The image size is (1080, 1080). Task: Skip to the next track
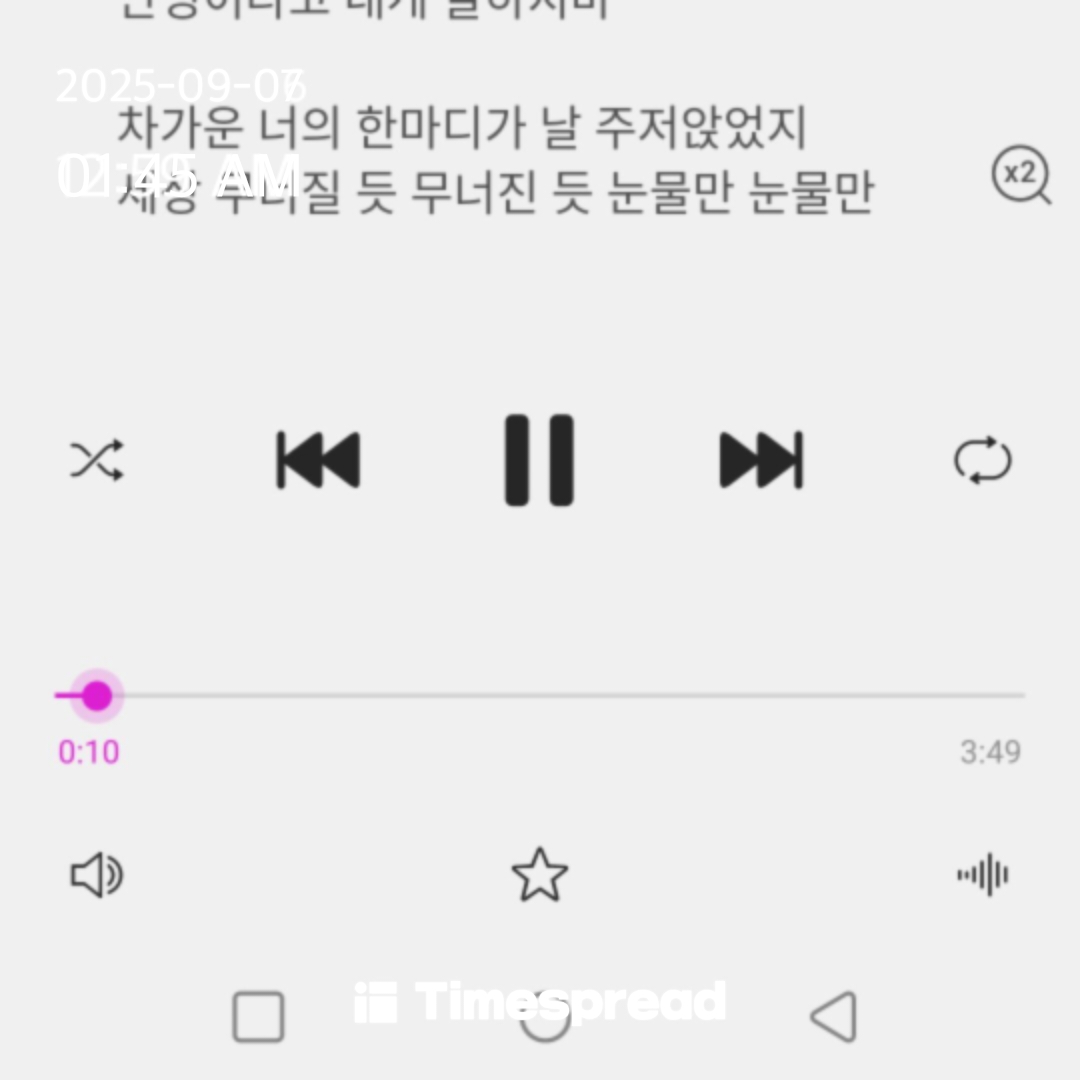[x=761, y=461]
